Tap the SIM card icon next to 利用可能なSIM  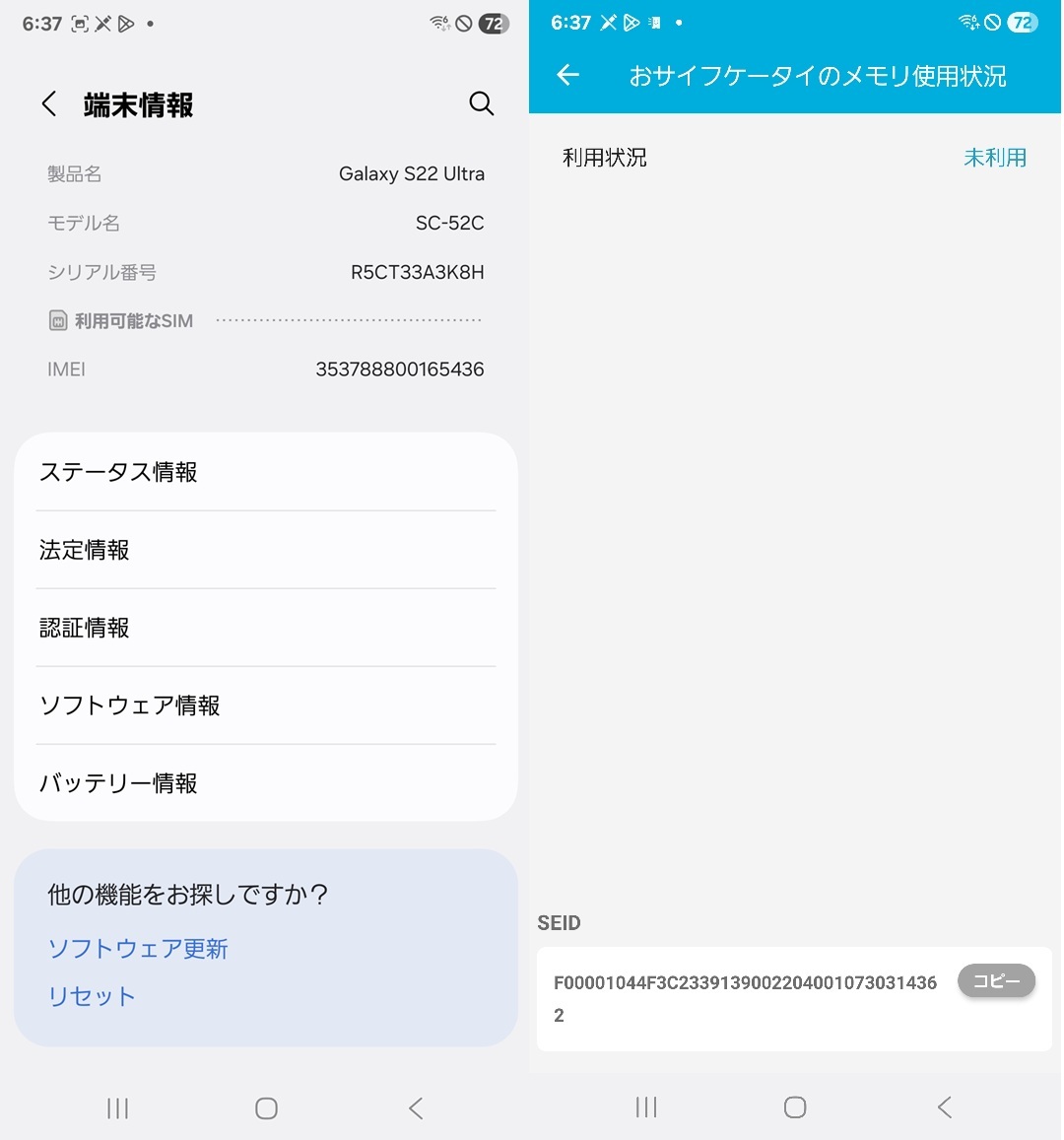[x=59, y=319]
